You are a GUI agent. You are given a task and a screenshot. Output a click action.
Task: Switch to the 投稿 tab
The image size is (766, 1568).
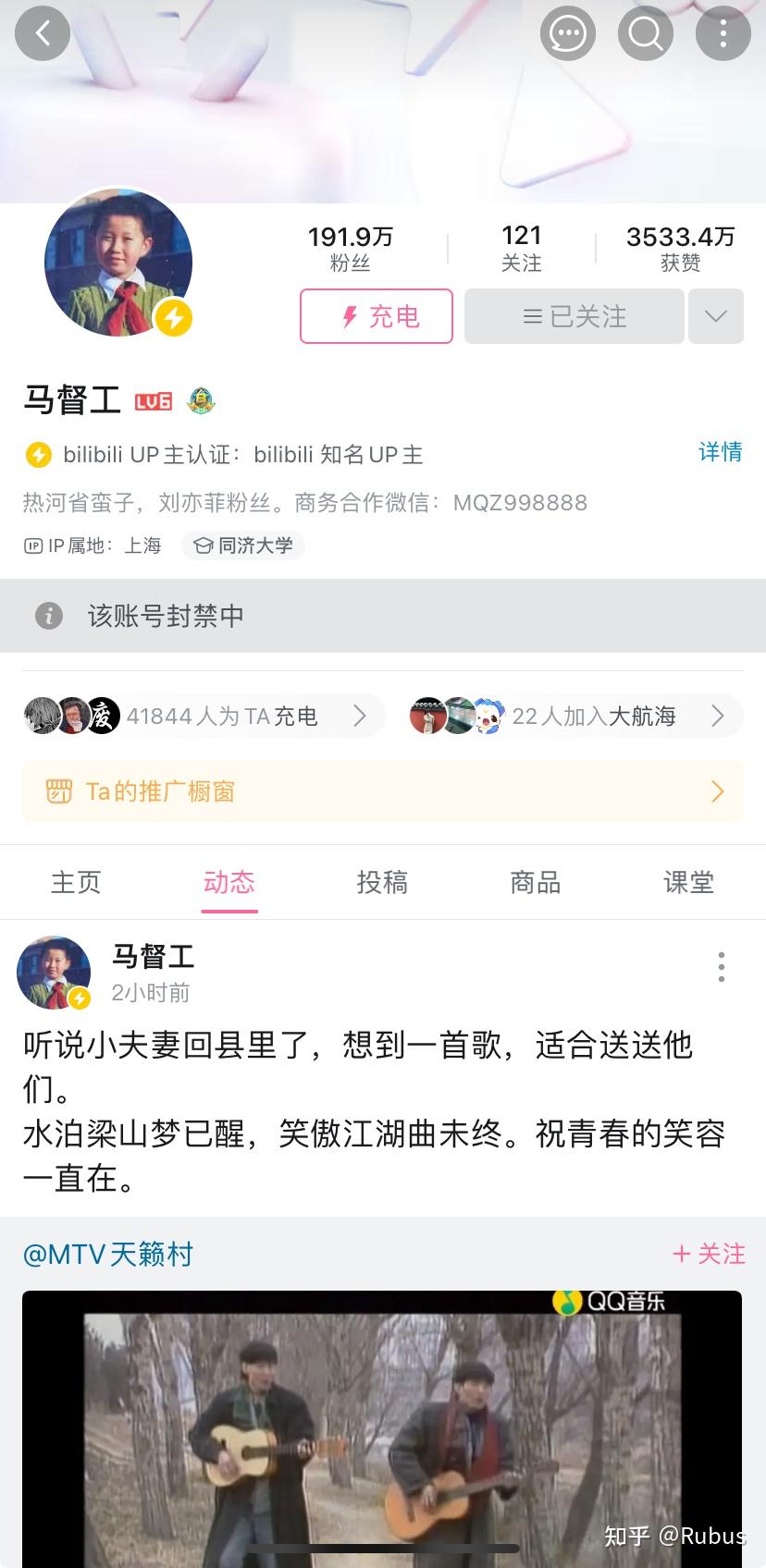[x=382, y=882]
